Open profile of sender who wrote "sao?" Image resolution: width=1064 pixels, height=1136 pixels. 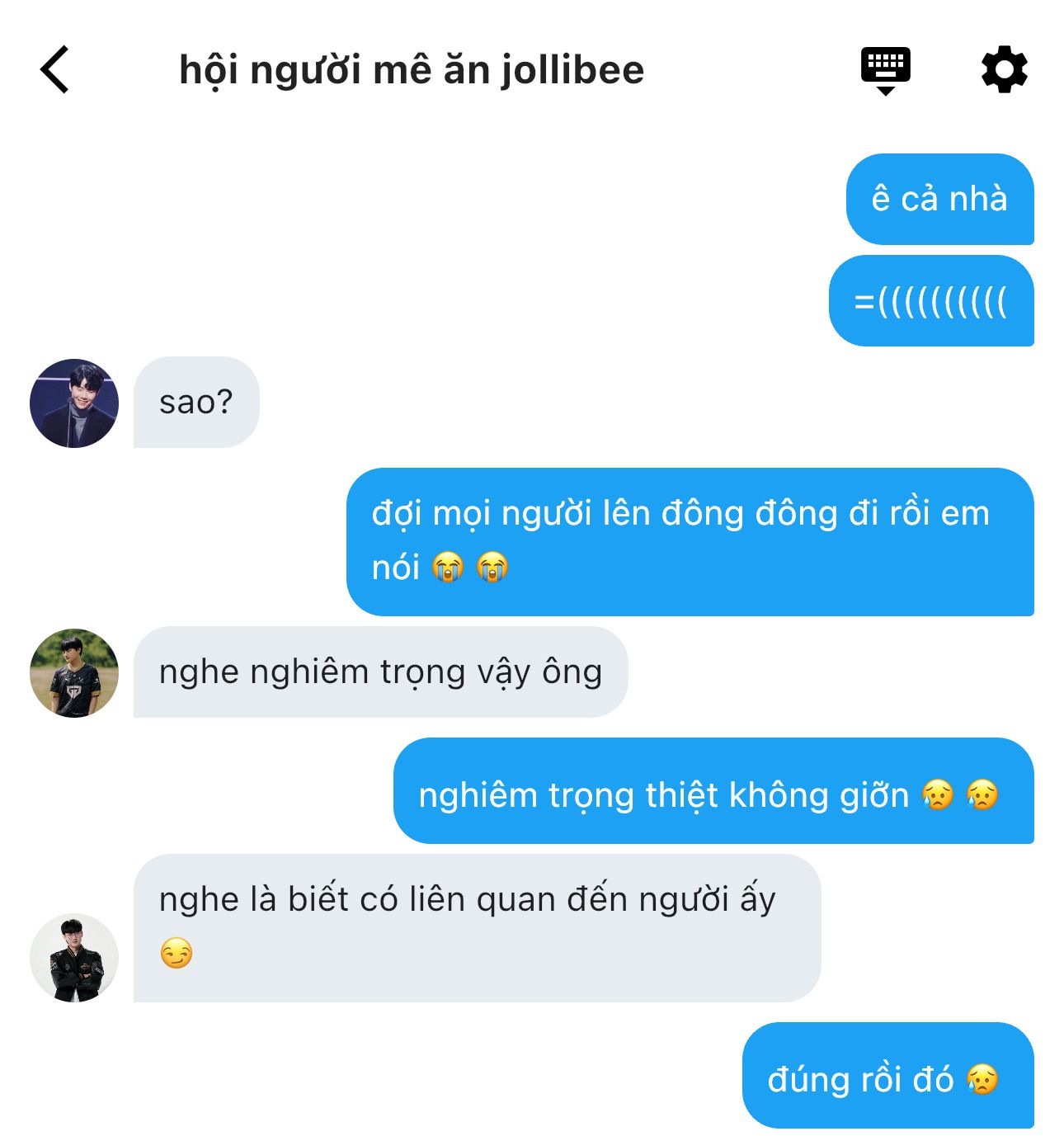point(74,403)
